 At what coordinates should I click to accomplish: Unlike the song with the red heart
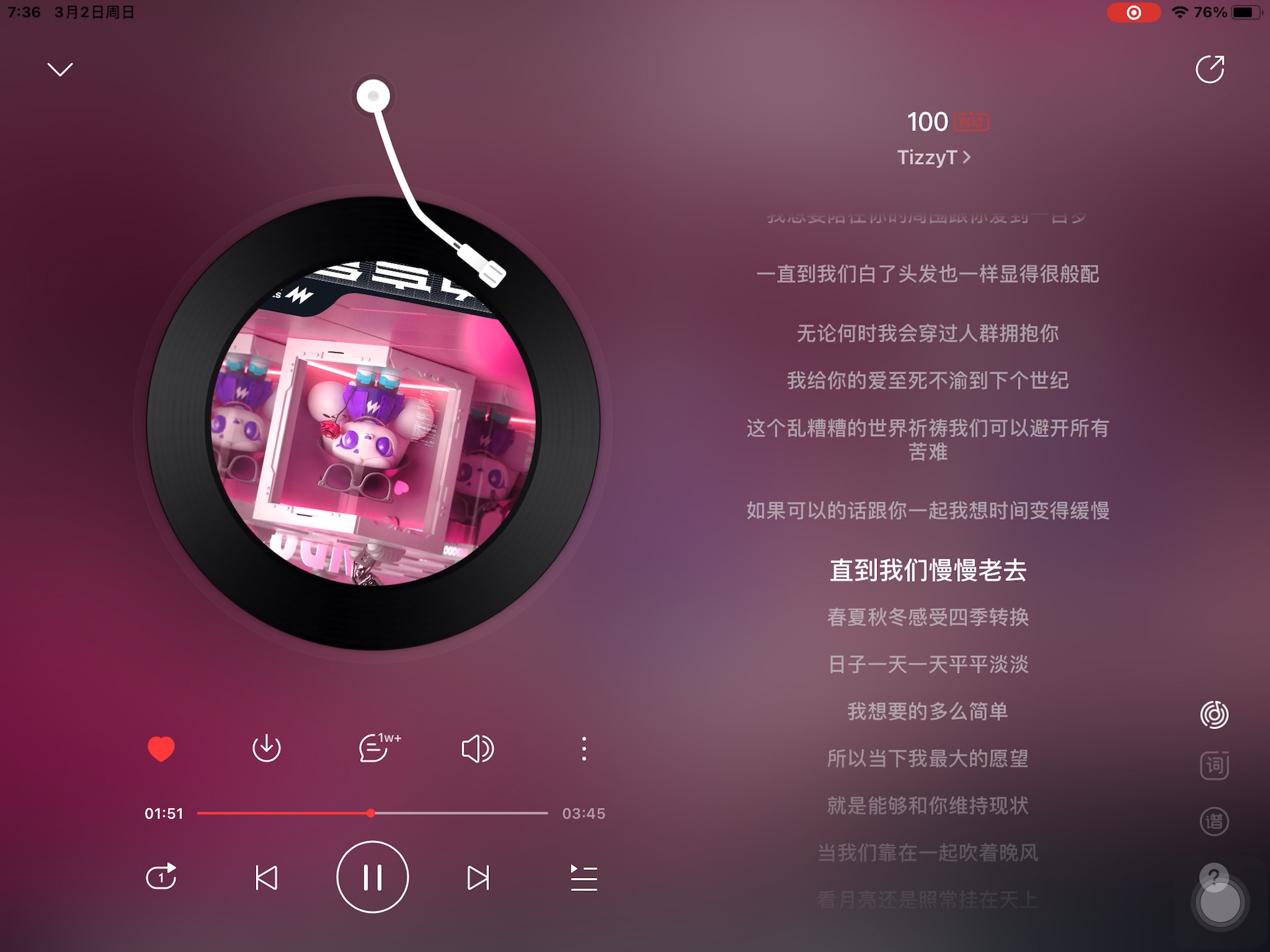(161, 748)
